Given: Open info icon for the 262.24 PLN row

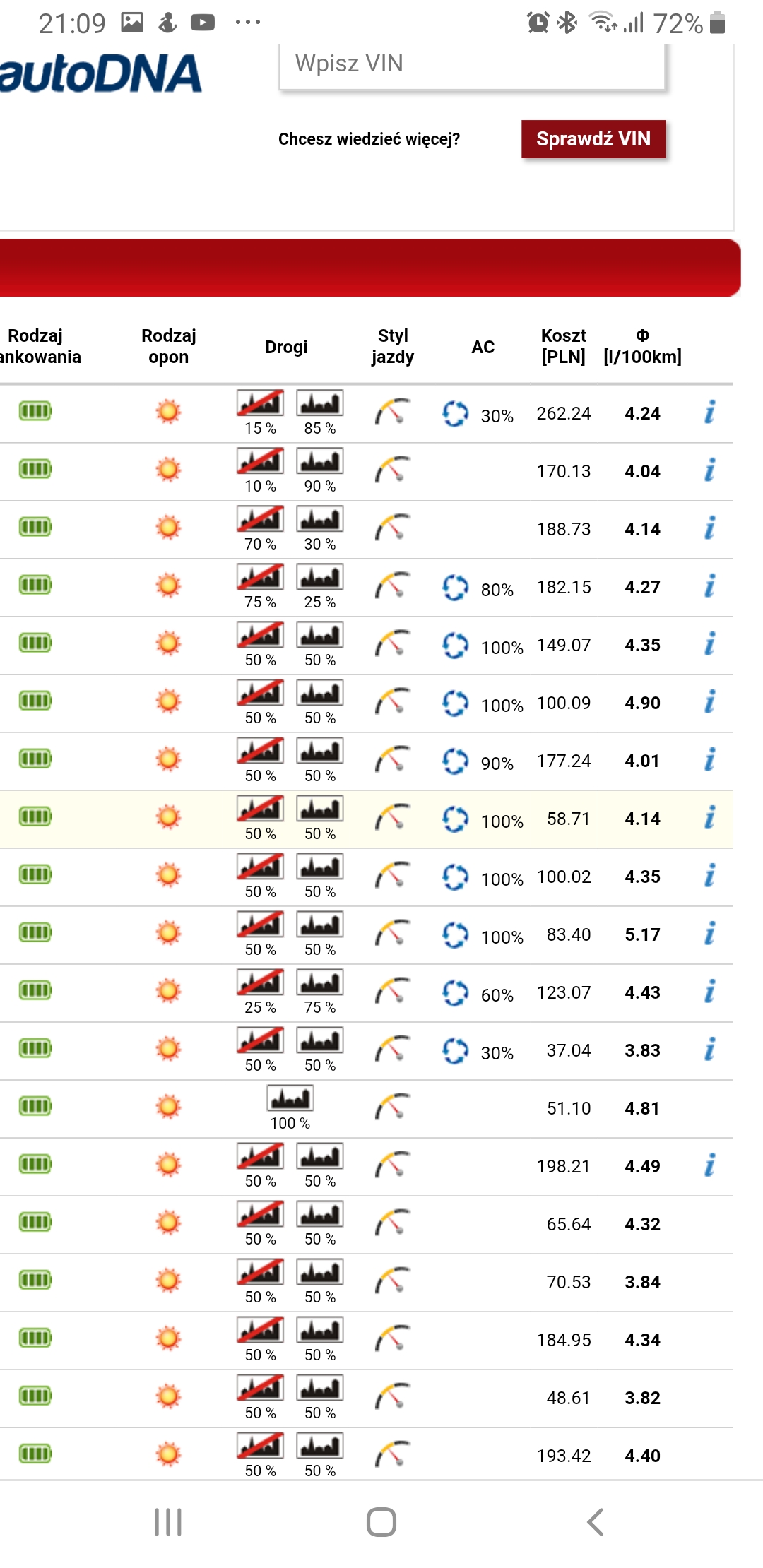Looking at the screenshot, I should [x=710, y=412].
